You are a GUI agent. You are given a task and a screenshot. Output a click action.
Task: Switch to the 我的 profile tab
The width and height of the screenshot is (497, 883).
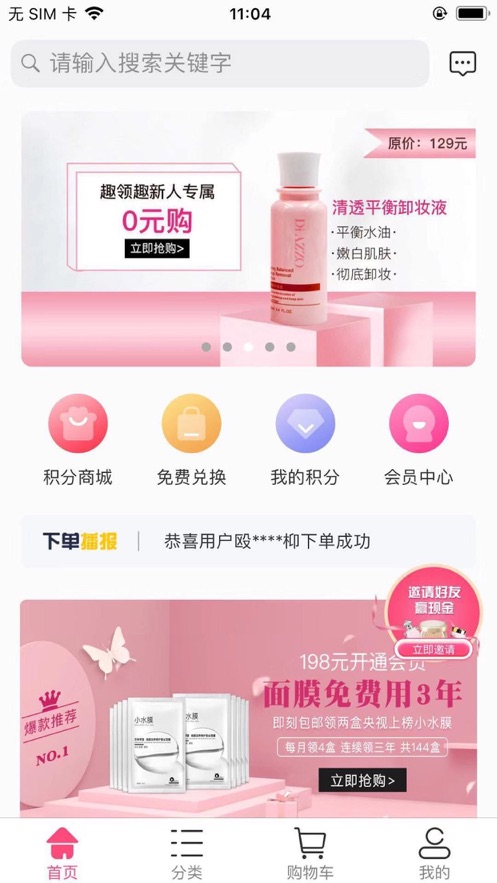pos(435,853)
